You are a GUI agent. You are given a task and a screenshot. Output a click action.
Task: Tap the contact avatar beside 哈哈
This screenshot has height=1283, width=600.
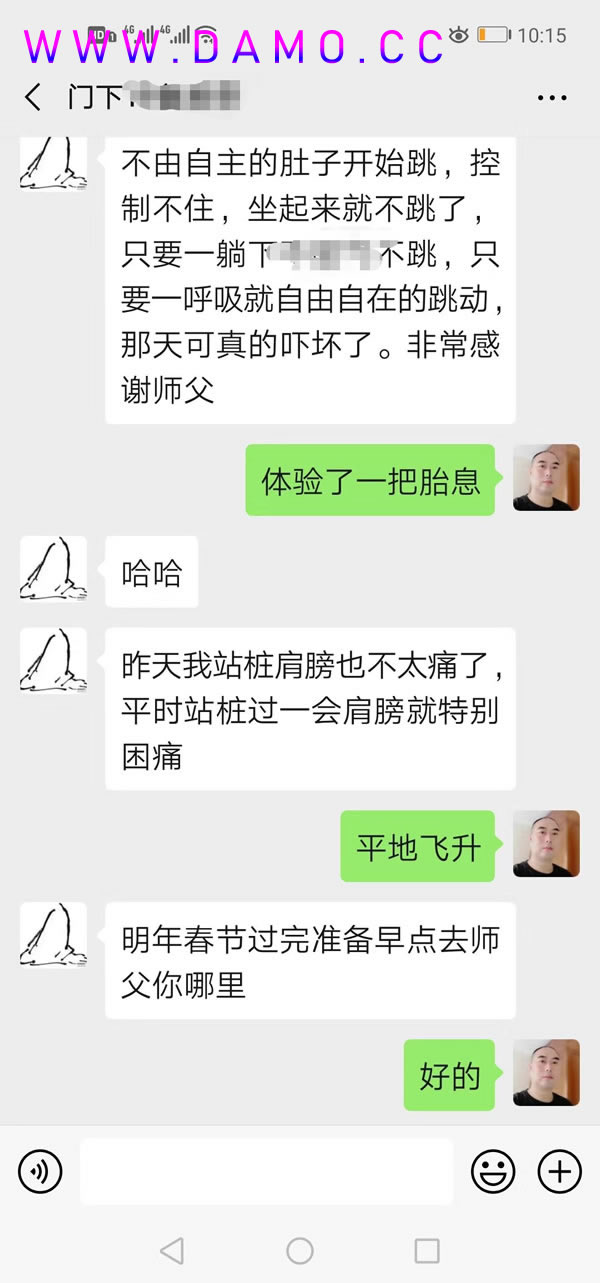(x=53, y=570)
